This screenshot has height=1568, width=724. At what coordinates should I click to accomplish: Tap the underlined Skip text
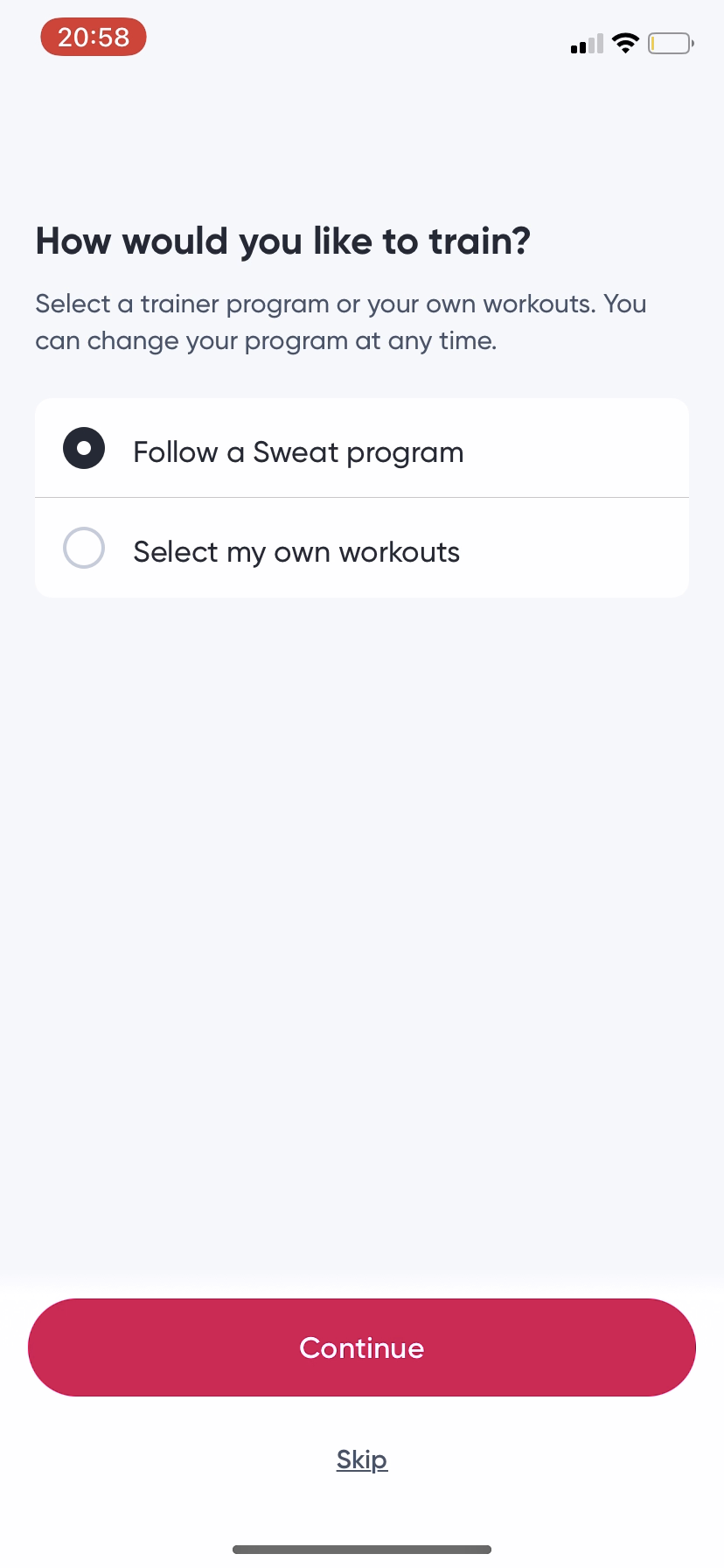click(x=361, y=1459)
